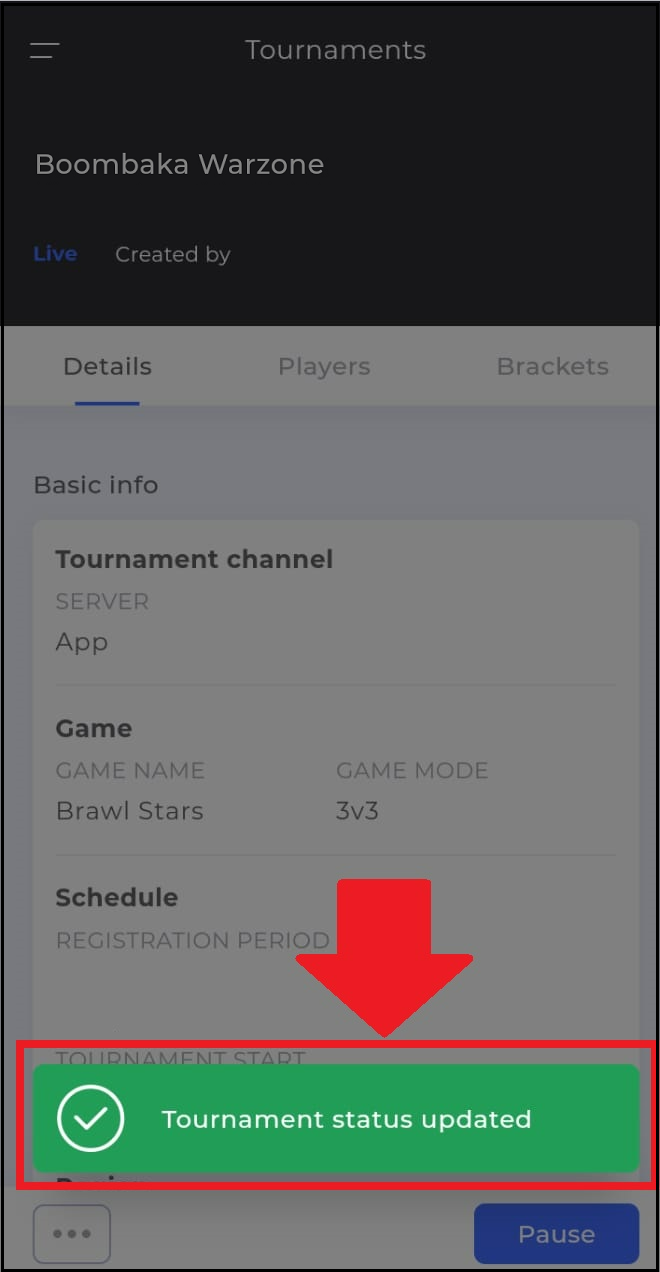
Task: Switch to the Brackets tab
Action: (x=552, y=367)
